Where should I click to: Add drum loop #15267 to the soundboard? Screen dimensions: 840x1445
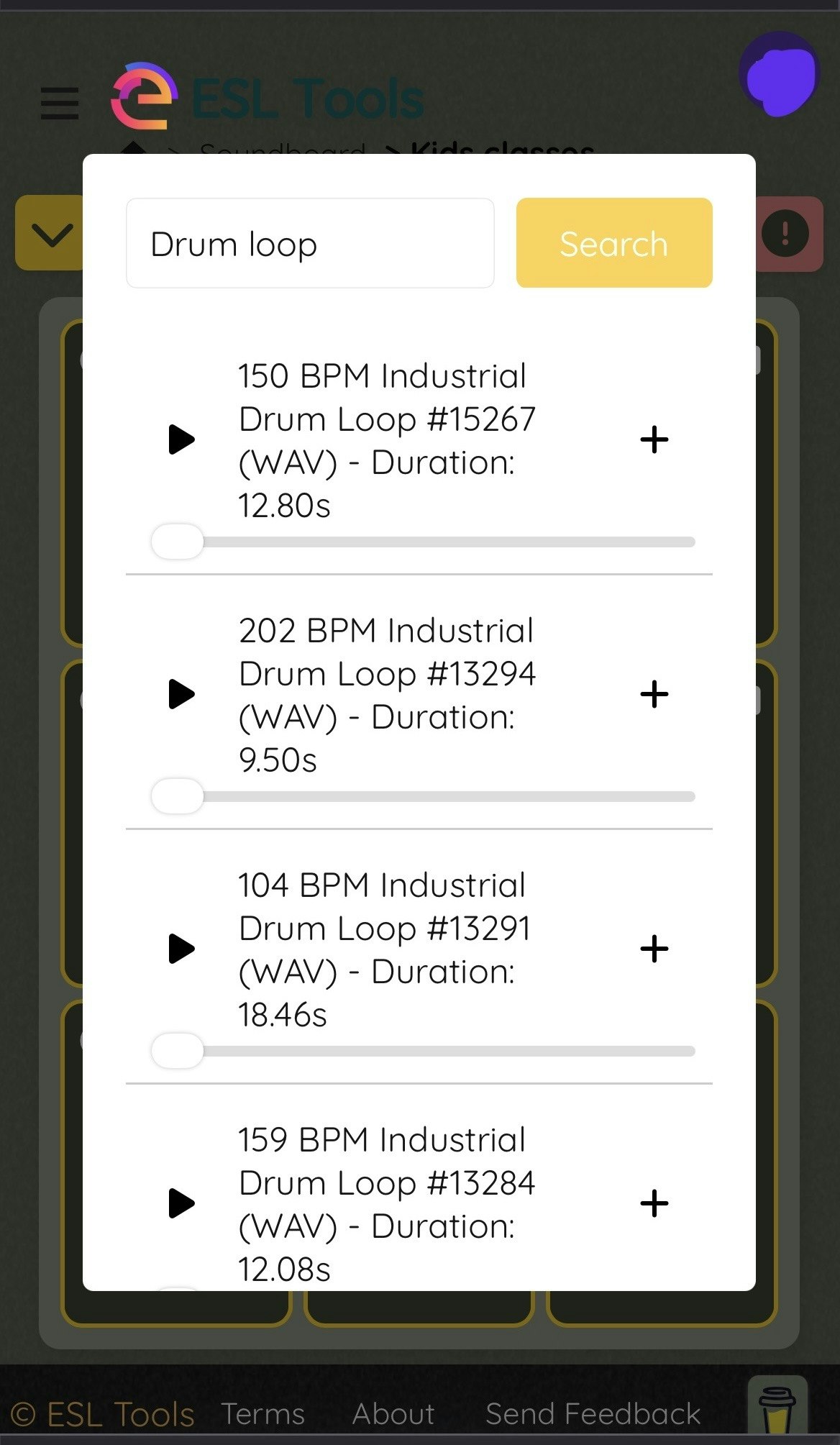654,439
